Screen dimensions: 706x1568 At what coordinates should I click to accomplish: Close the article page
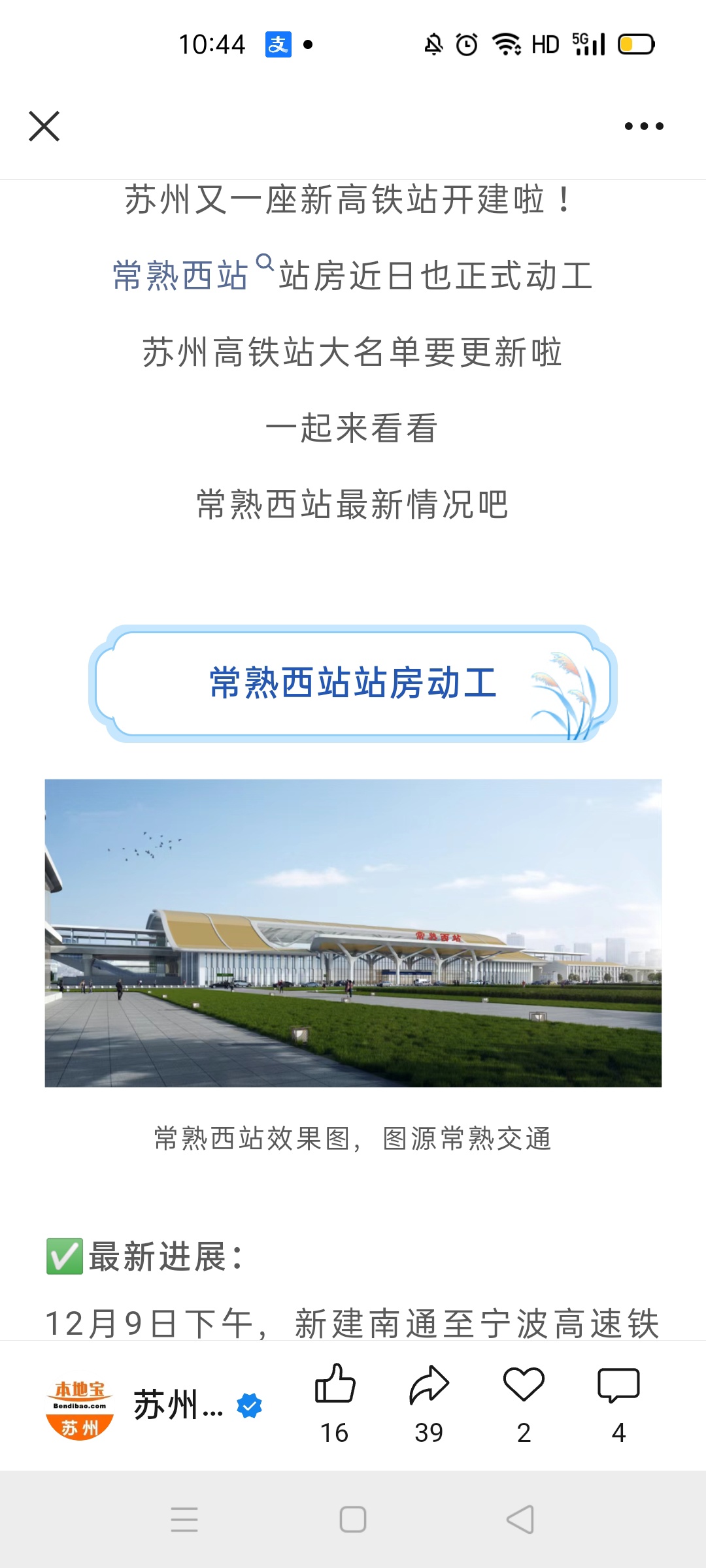[44, 126]
